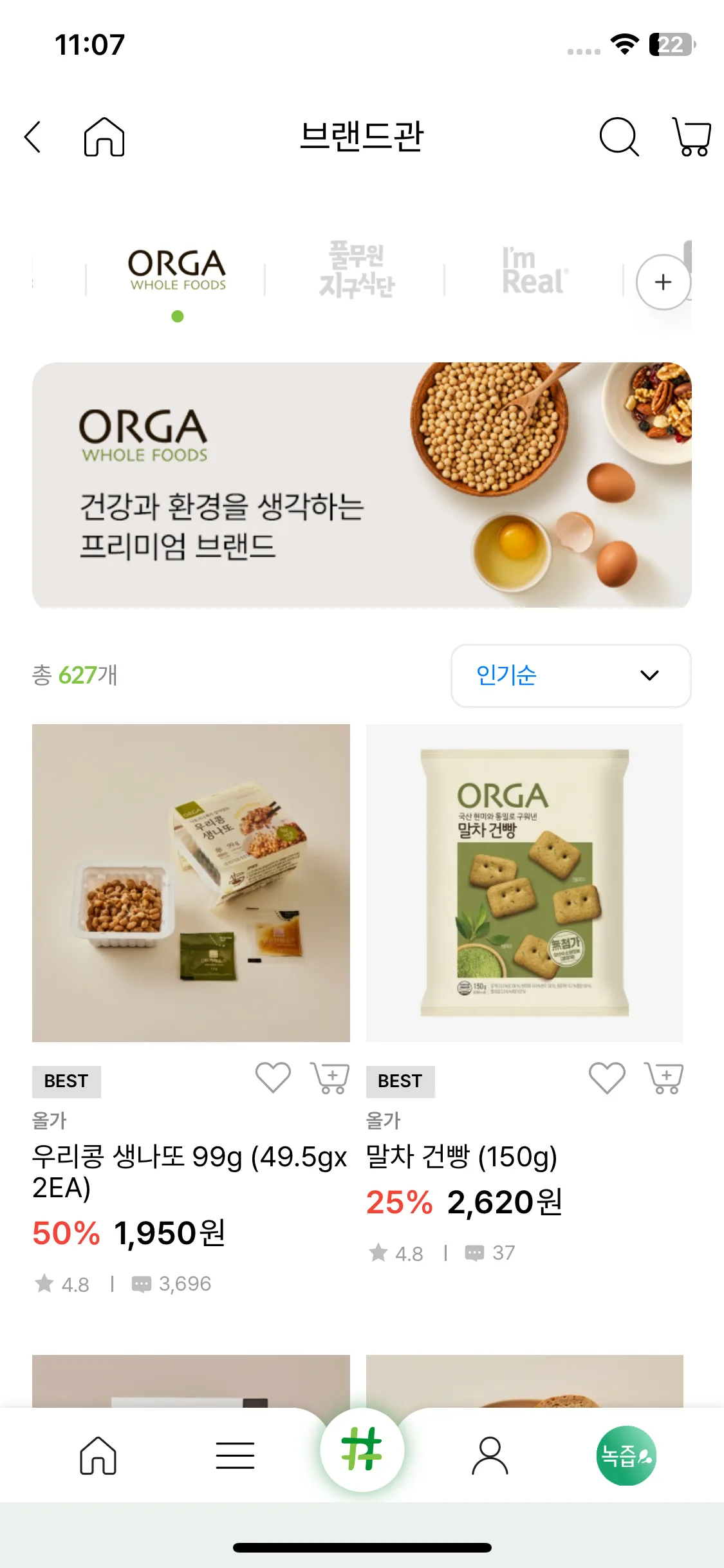Go to the home tab in bottom navigation
This screenshot has width=724, height=1568.
click(98, 1455)
